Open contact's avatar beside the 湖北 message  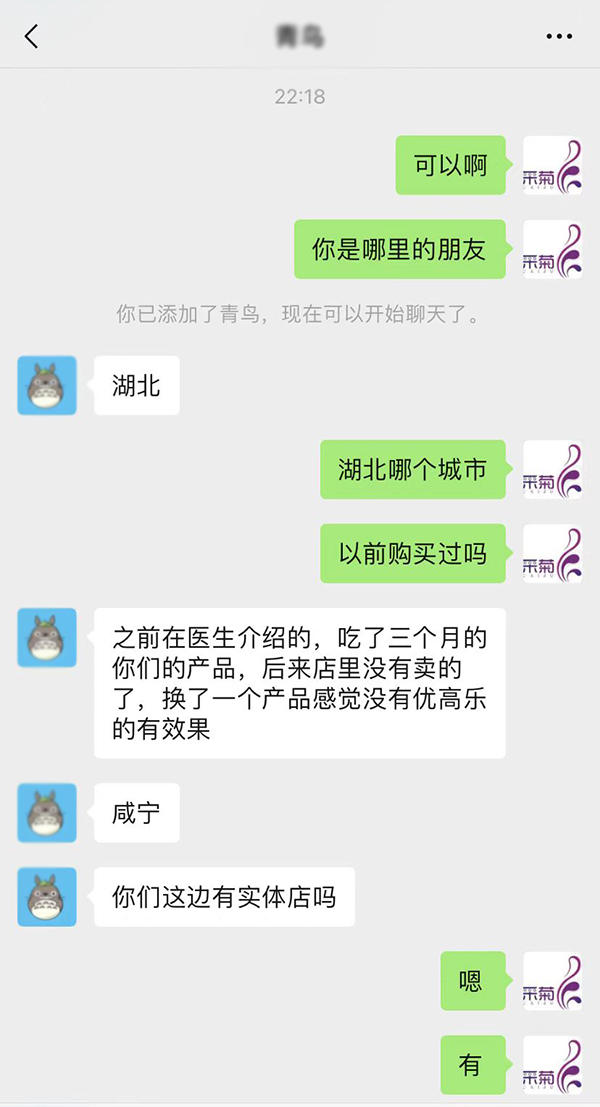point(47,385)
